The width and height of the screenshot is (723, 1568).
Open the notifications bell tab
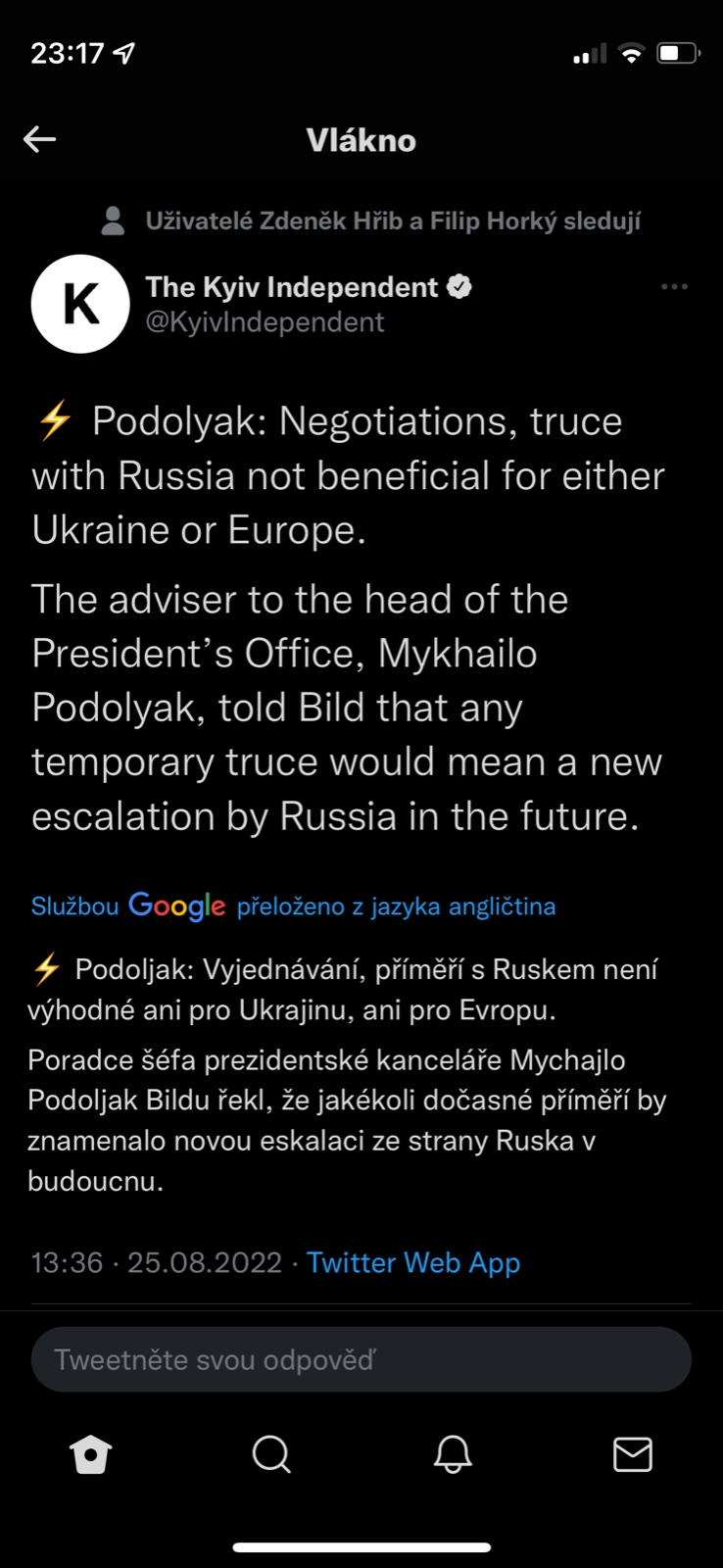[x=453, y=1454]
